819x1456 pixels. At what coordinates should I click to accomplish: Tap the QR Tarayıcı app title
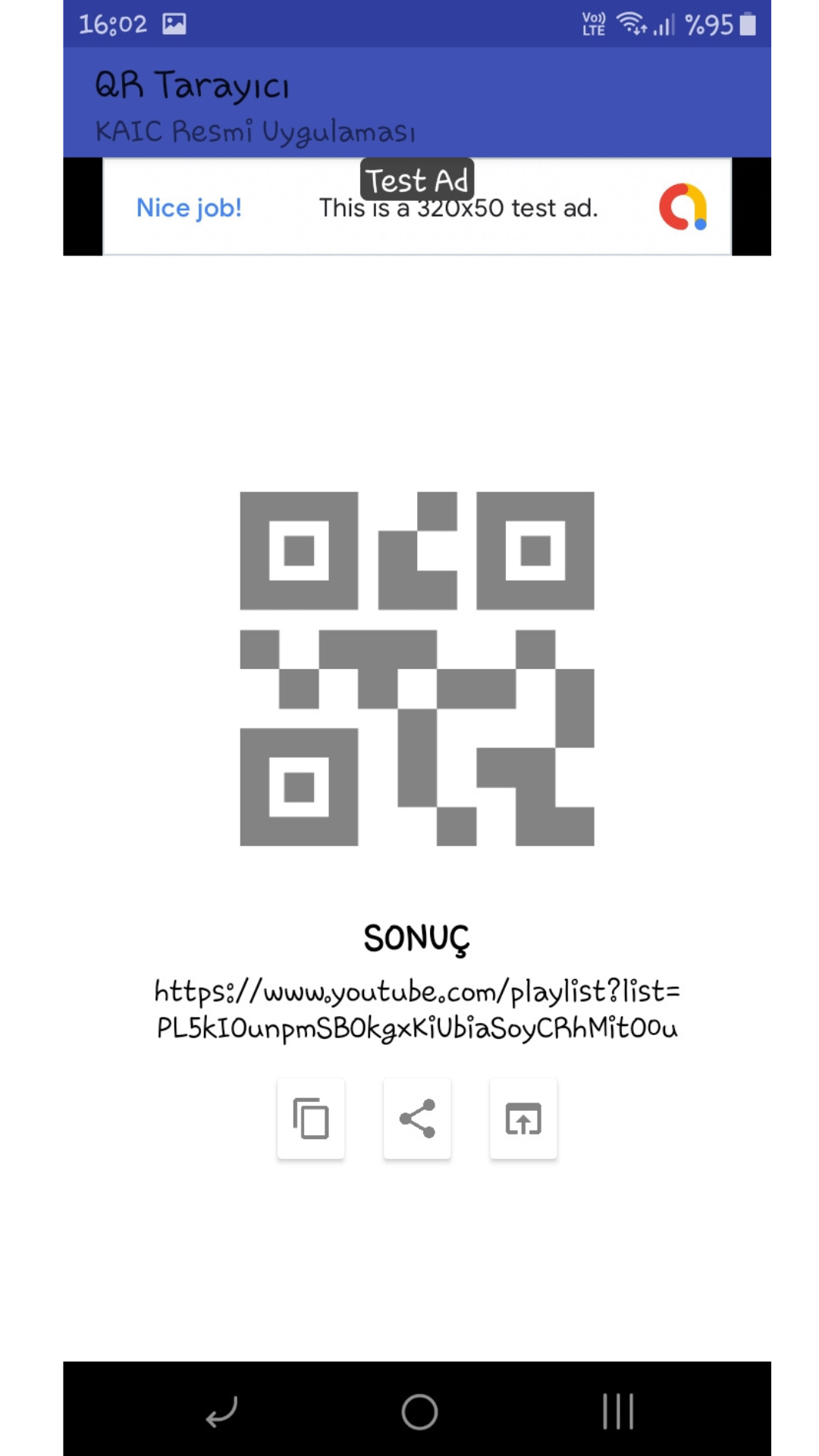(193, 85)
